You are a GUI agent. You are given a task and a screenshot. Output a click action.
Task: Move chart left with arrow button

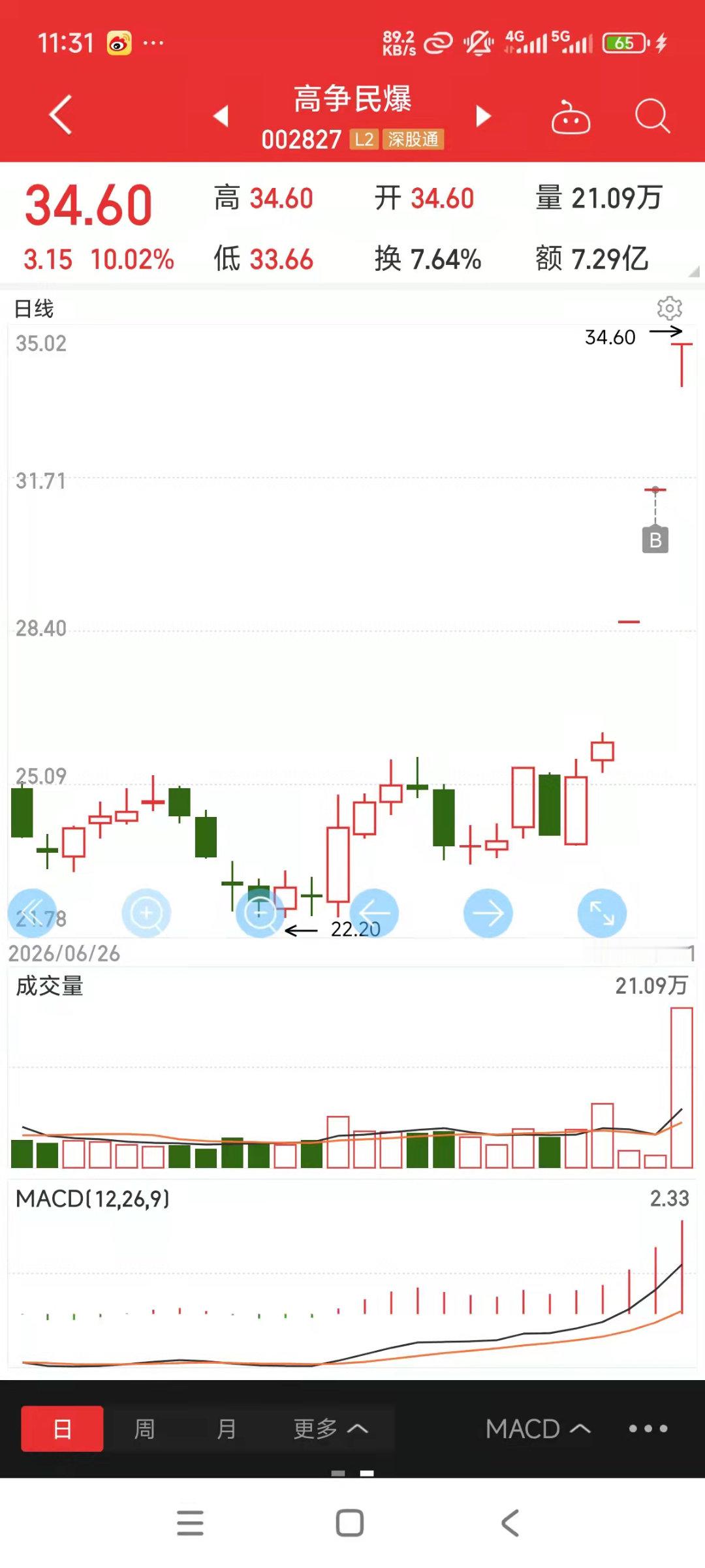click(x=374, y=913)
